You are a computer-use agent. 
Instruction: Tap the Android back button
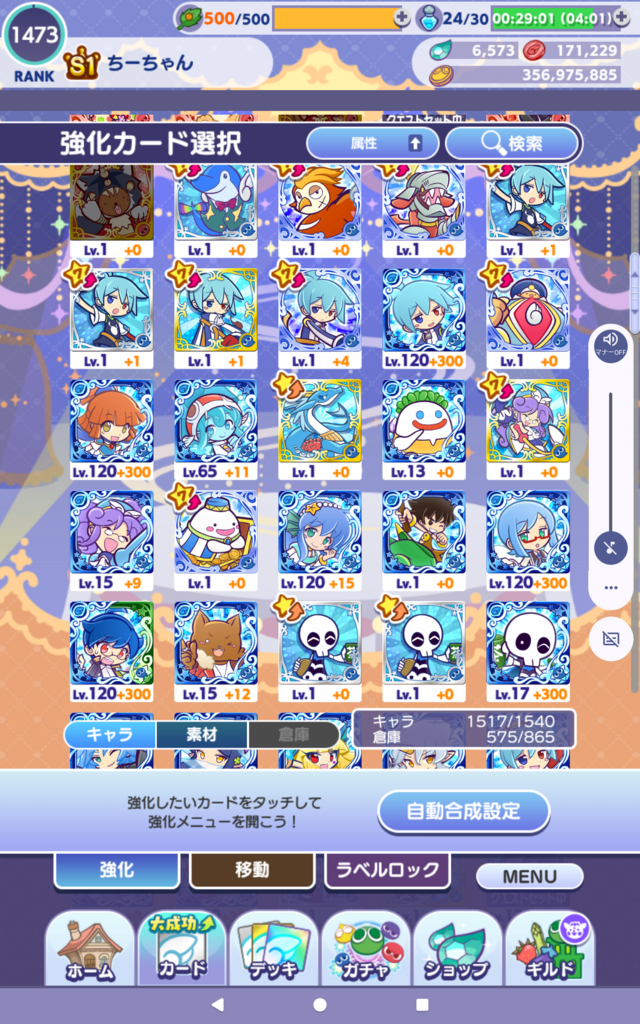pyautogui.click(x=217, y=1004)
